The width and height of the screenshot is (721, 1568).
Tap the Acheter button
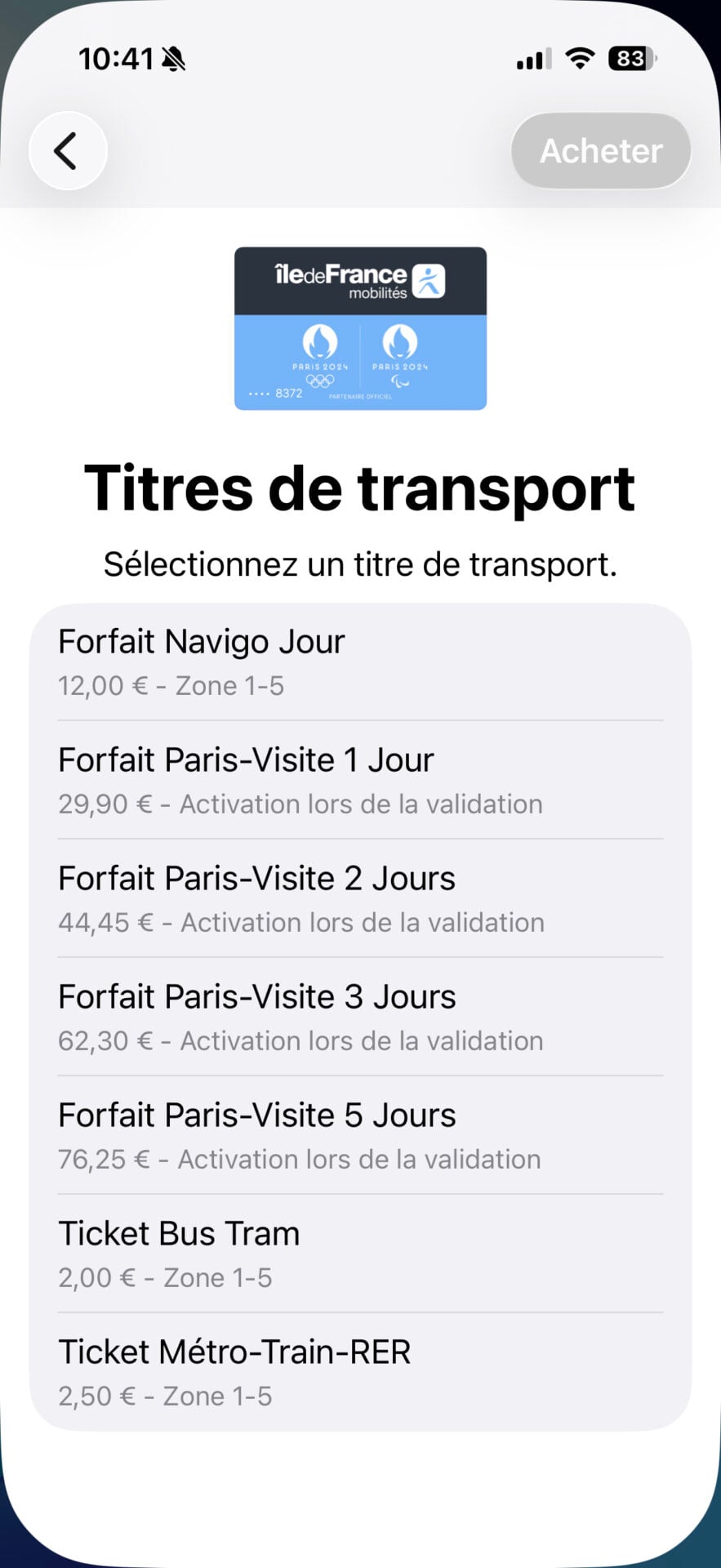pyautogui.click(x=600, y=150)
